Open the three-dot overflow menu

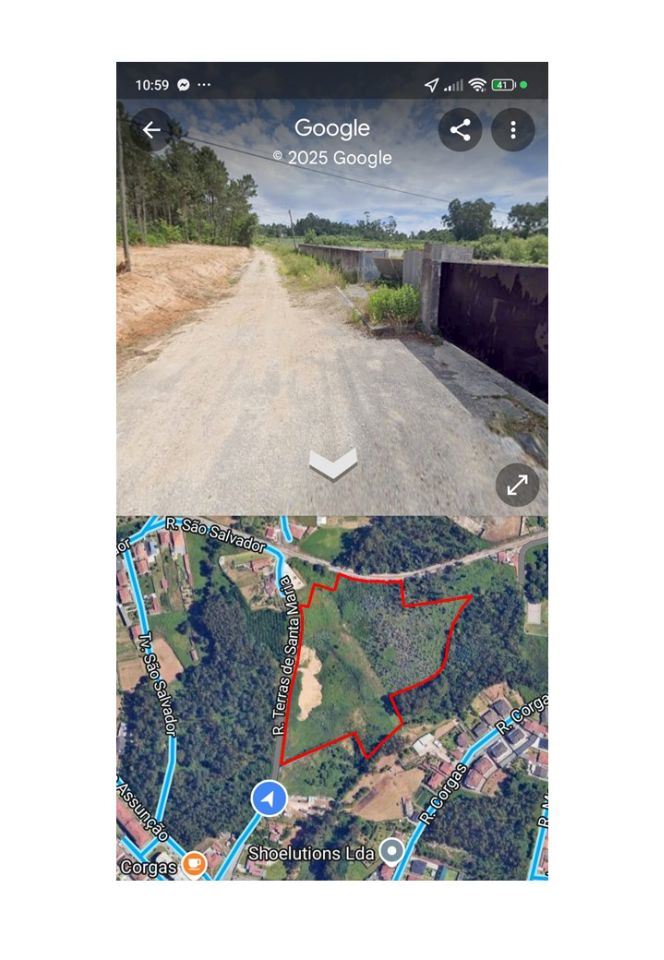pos(513,130)
